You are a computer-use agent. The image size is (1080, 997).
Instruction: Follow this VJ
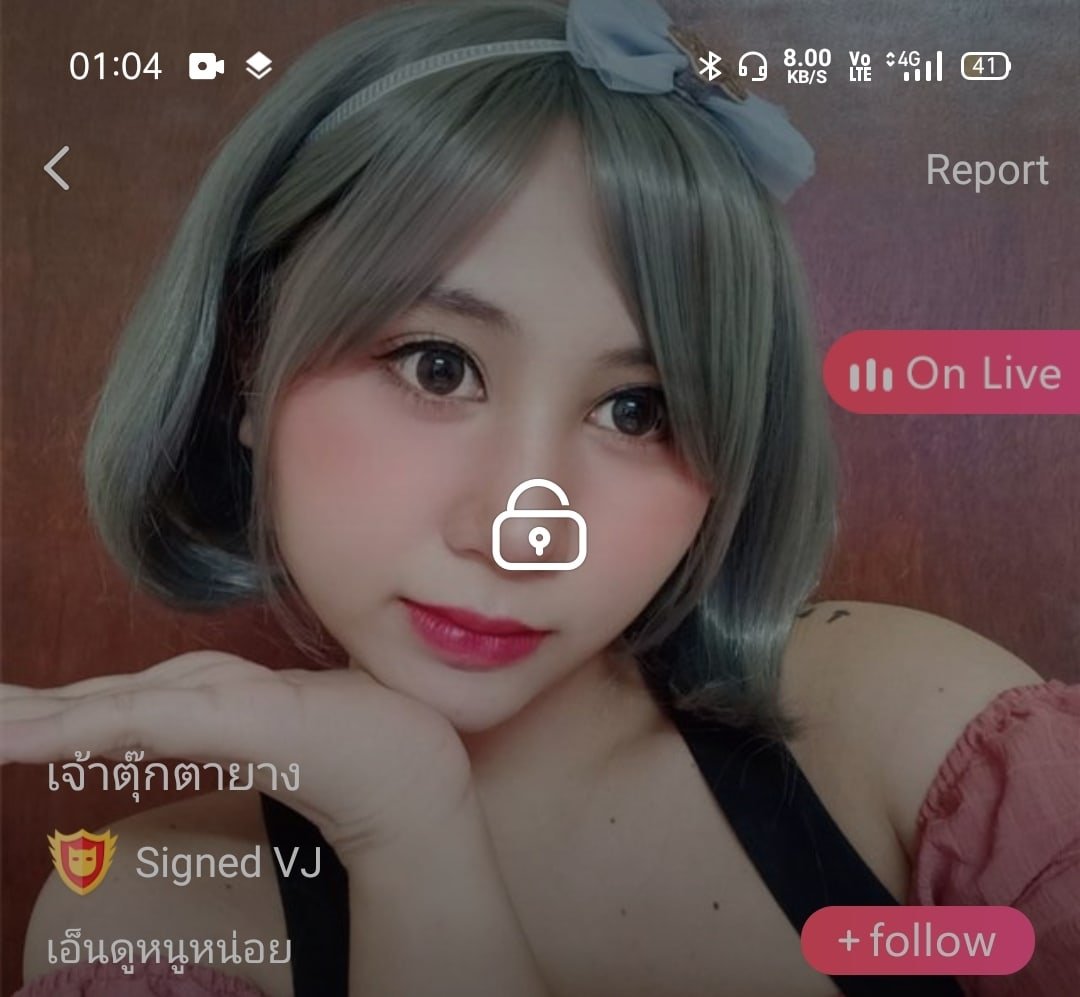click(917, 941)
